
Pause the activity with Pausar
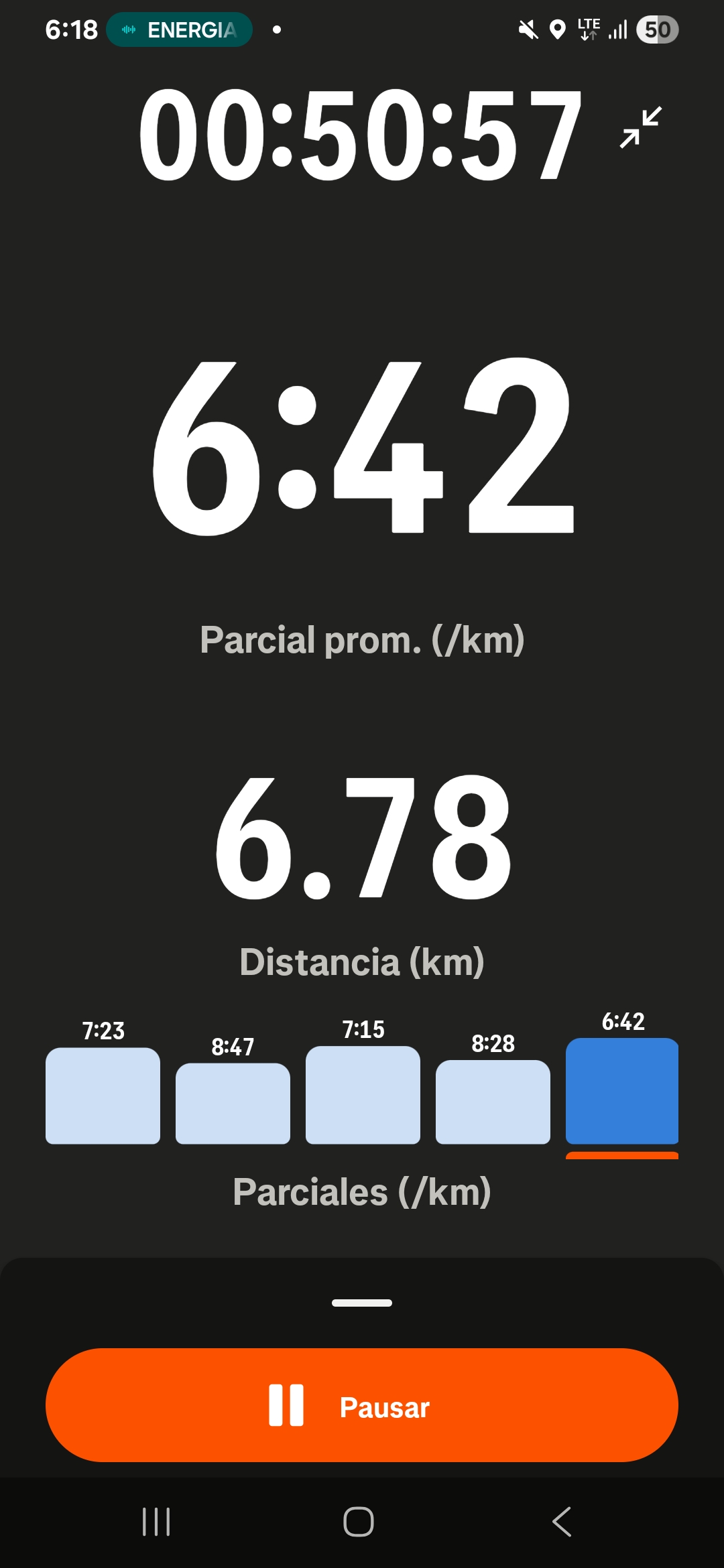pyautogui.click(x=362, y=1406)
